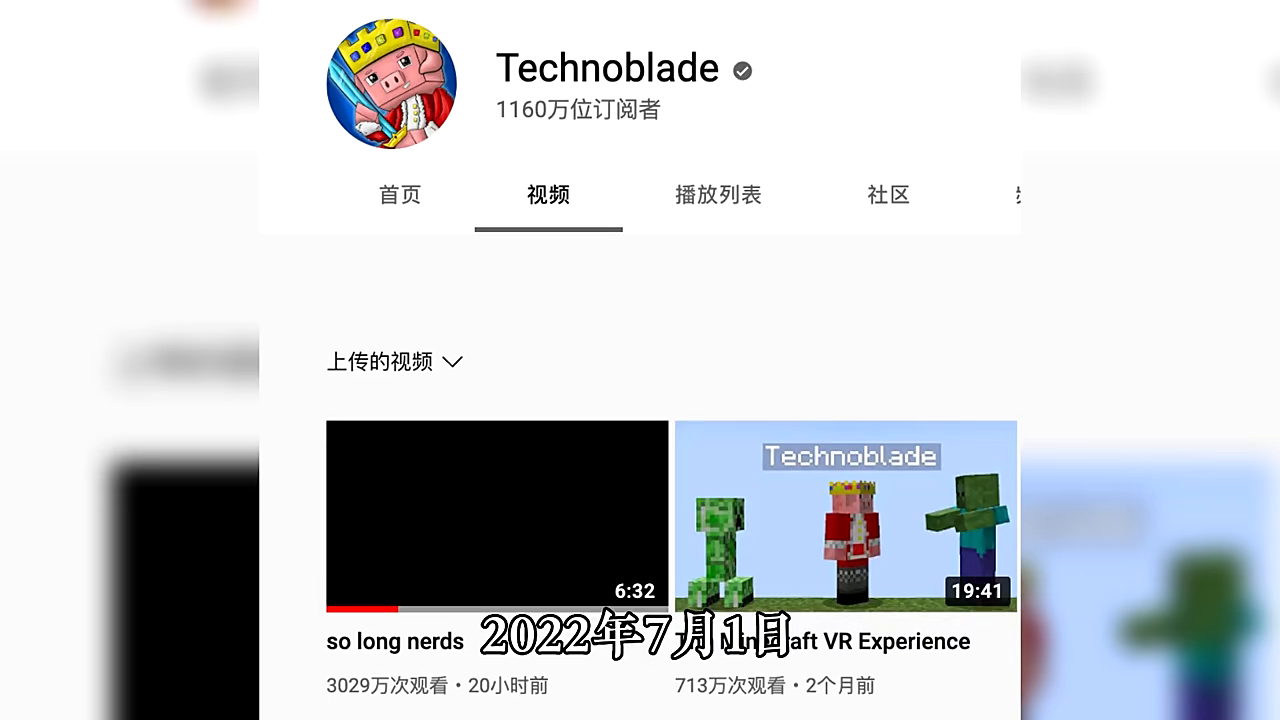Select the 视频 tab

click(x=548, y=195)
